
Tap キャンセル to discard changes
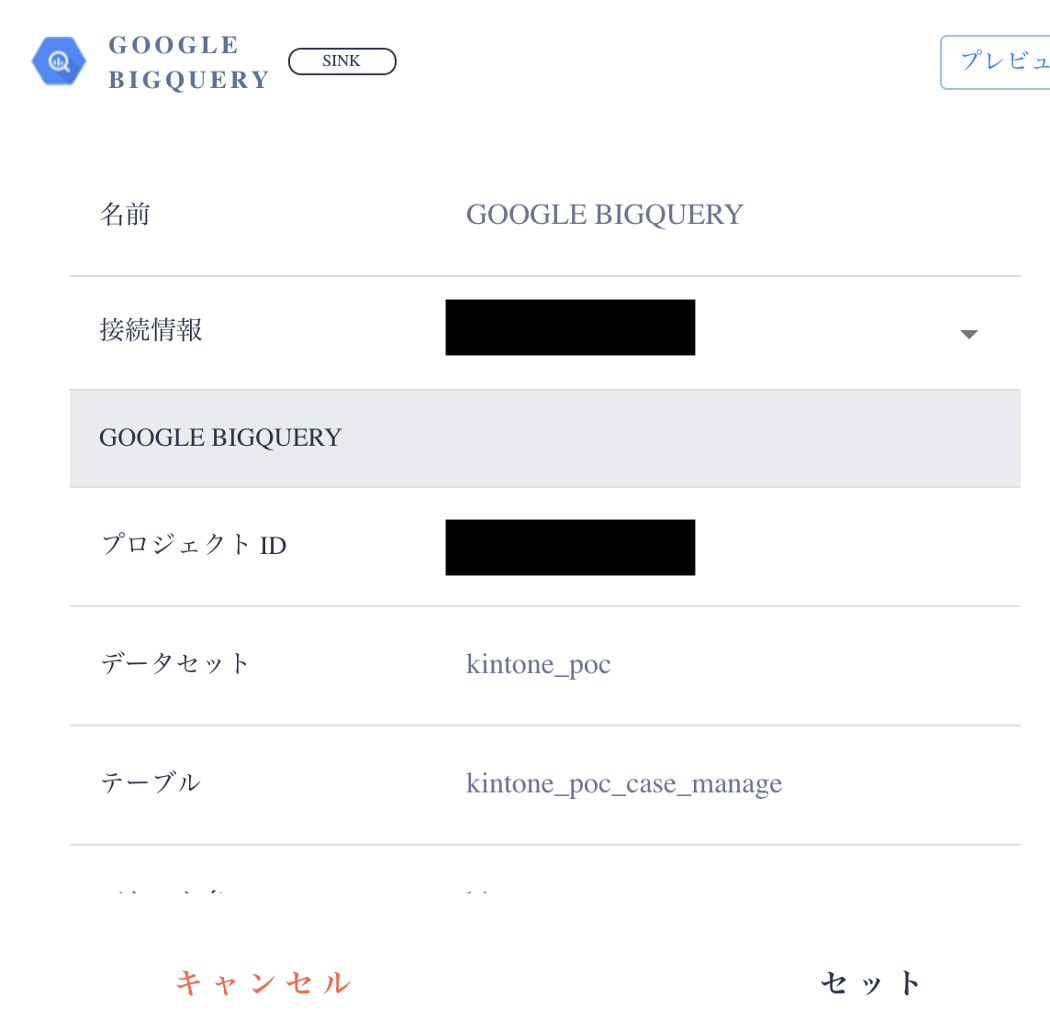(263, 983)
